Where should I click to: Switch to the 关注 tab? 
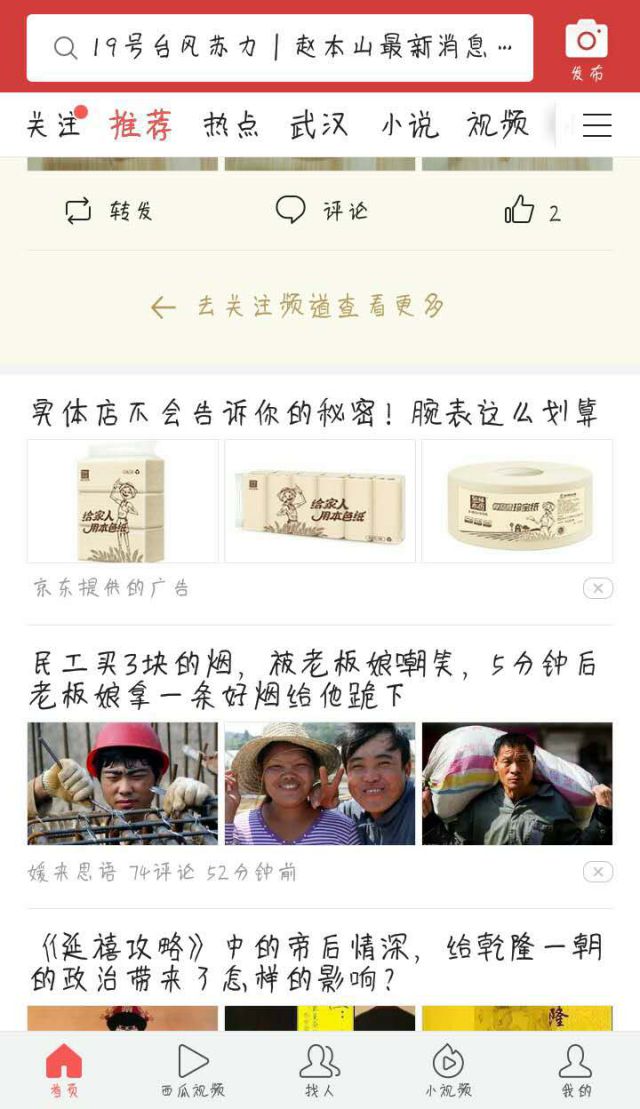(x=52, y=125)
